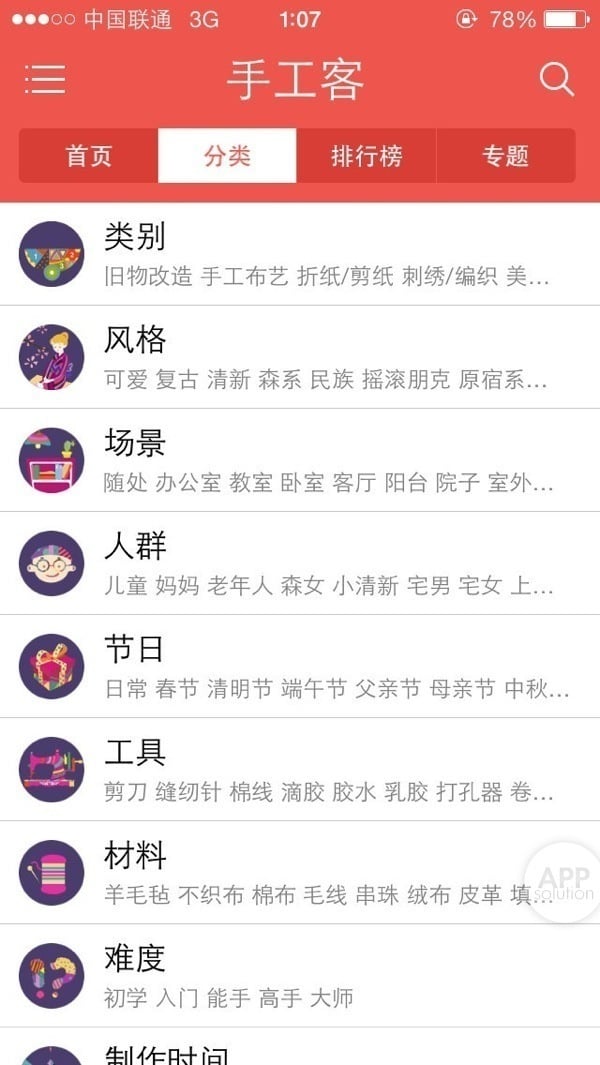Screen dimensions: 600x1065
Task: Open the 类别 category row
Action: 300,254
